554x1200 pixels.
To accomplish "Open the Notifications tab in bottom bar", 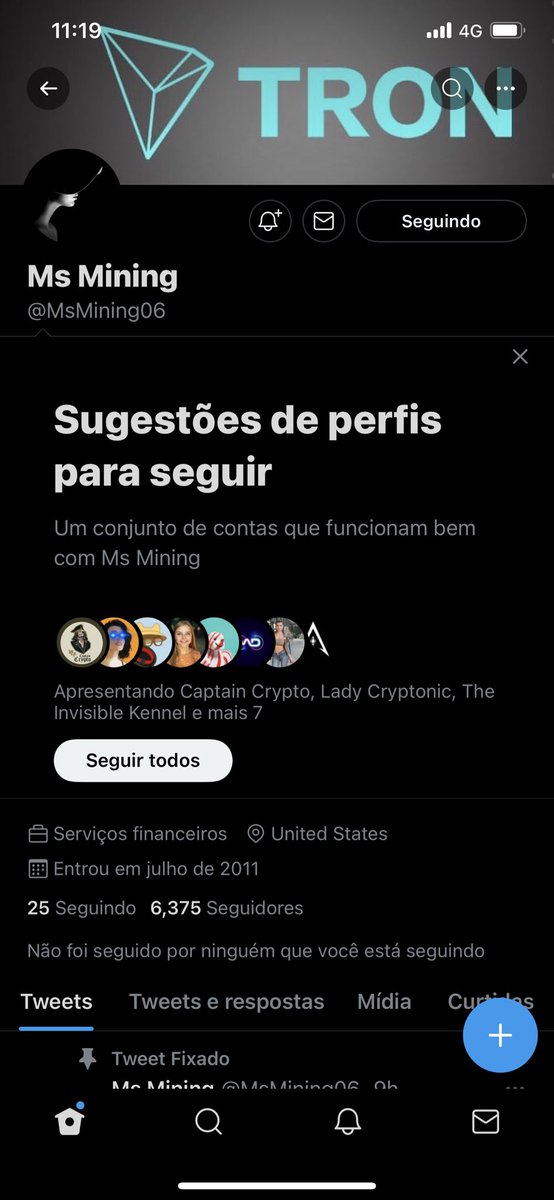I will click(x=347, y=1122).
